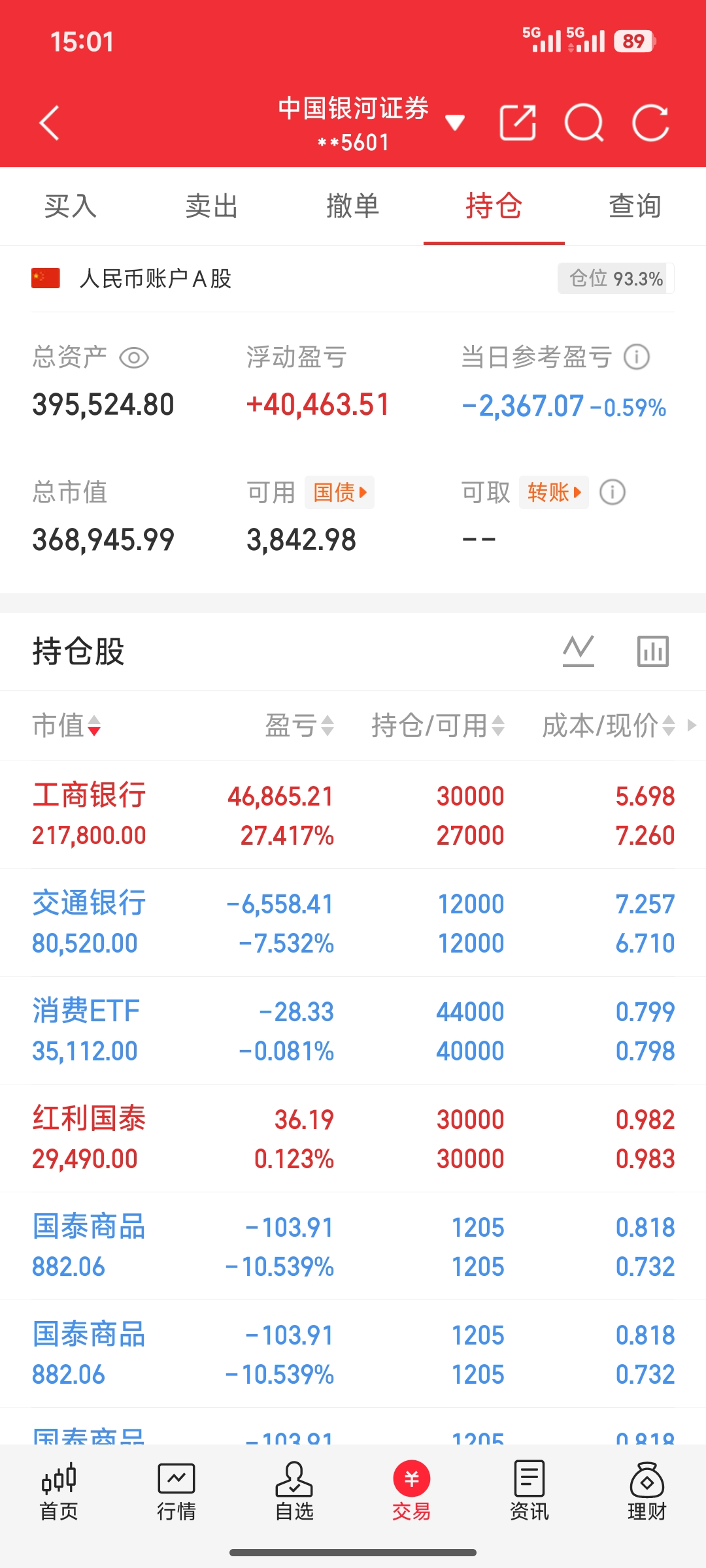Image resolution: width=706 pixels, height=1568 pixels.
Task: Share the holdings page
Action: pos(518,123)
